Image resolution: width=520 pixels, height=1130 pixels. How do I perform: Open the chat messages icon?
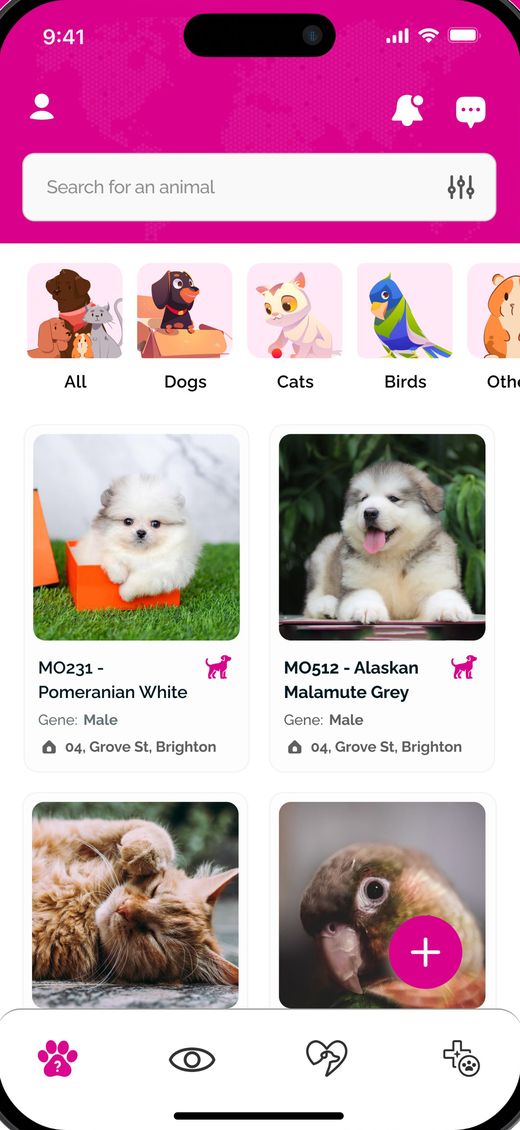pyautogui.click(x=471, y=112)
